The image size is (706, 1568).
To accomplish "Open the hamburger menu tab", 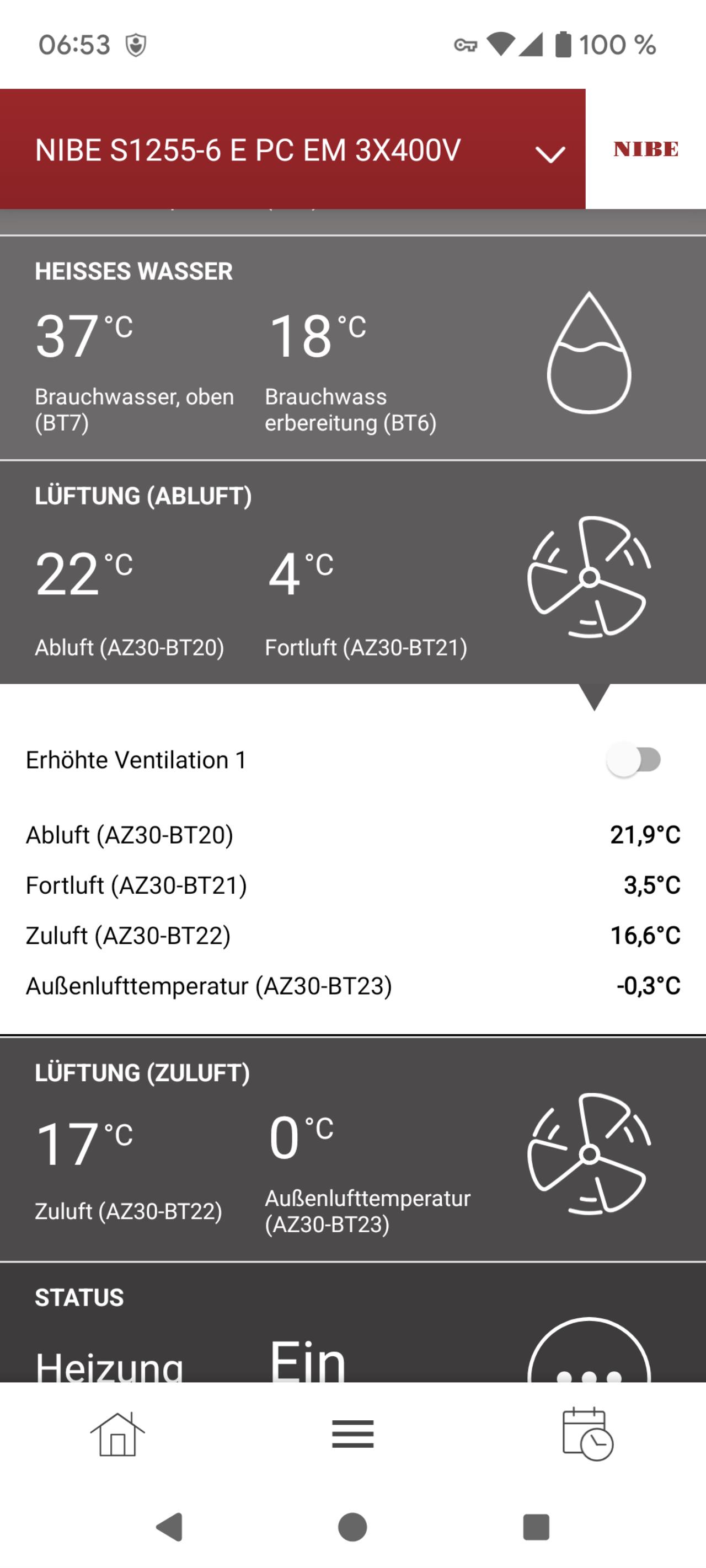I will coord(352,1434).
